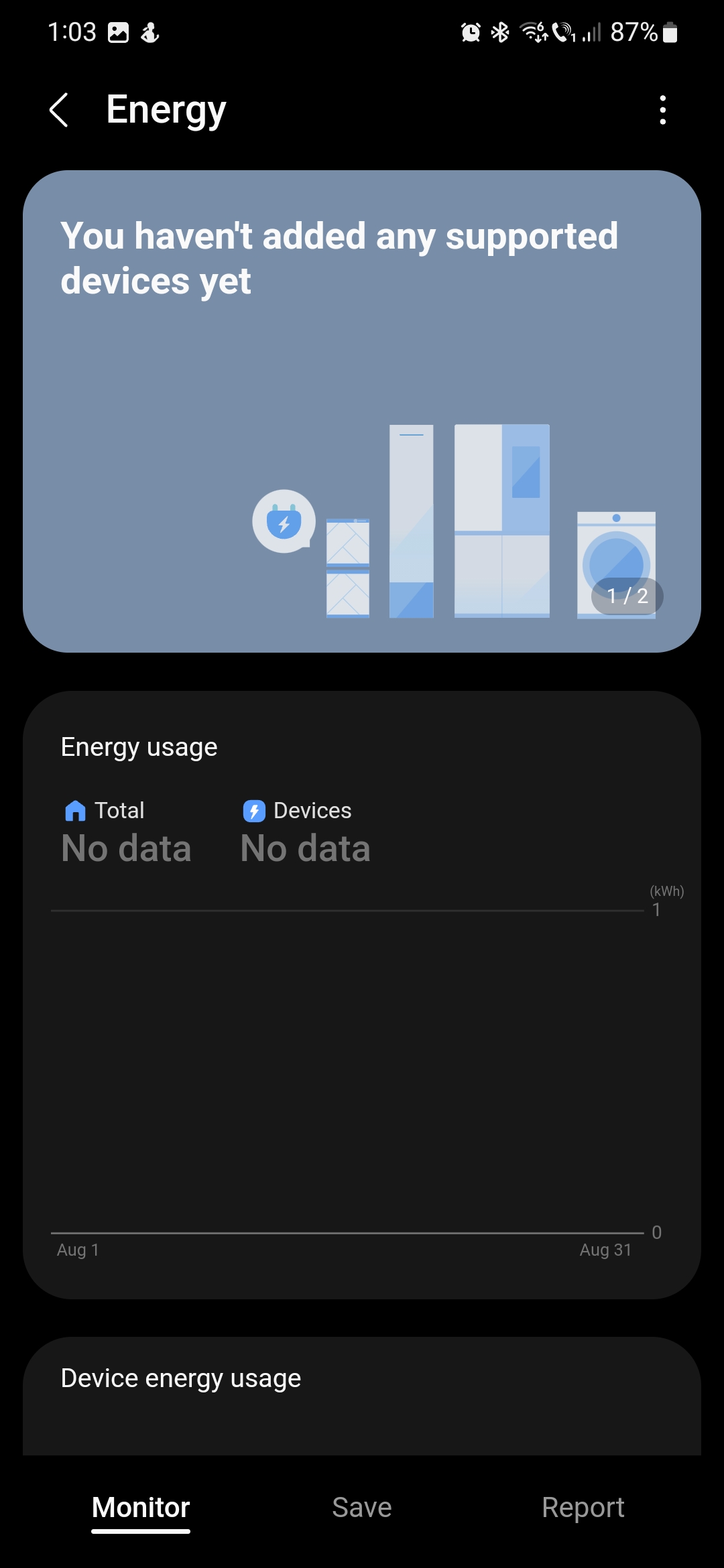Switch to the Save tab
This screenshot has width=724, height=1568.
362,1508
